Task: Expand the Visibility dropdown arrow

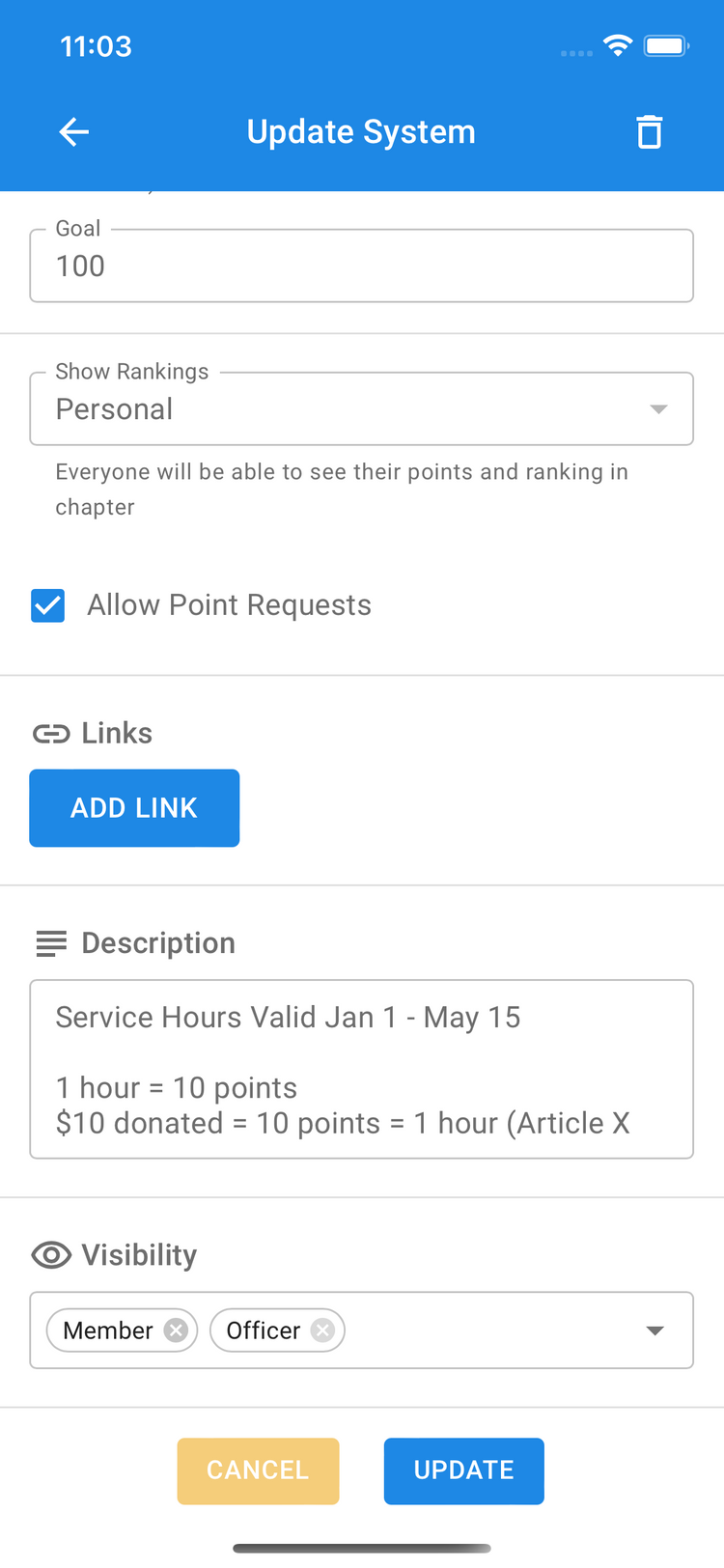Action: pos(654,1330)
